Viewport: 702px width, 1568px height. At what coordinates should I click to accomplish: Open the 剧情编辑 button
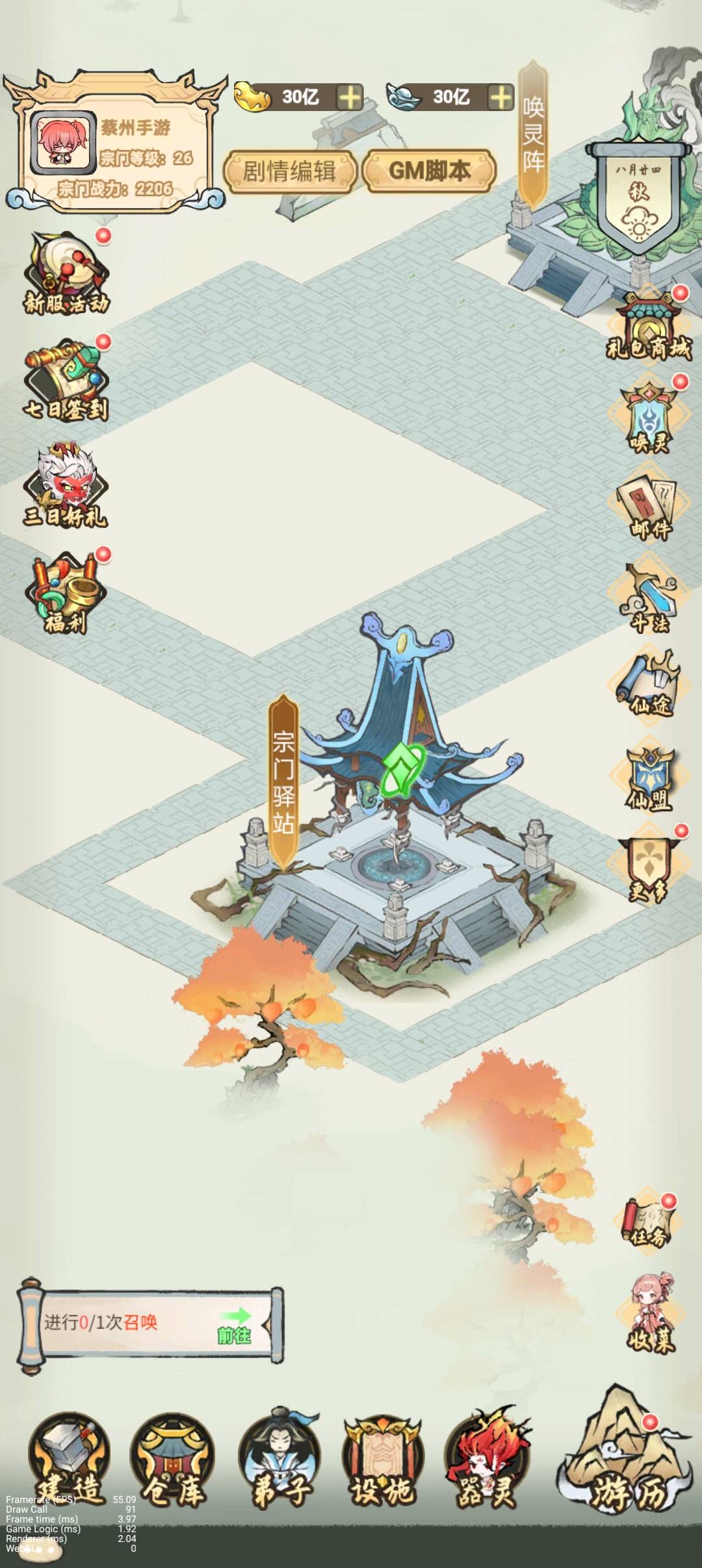[x=290, y=171]
